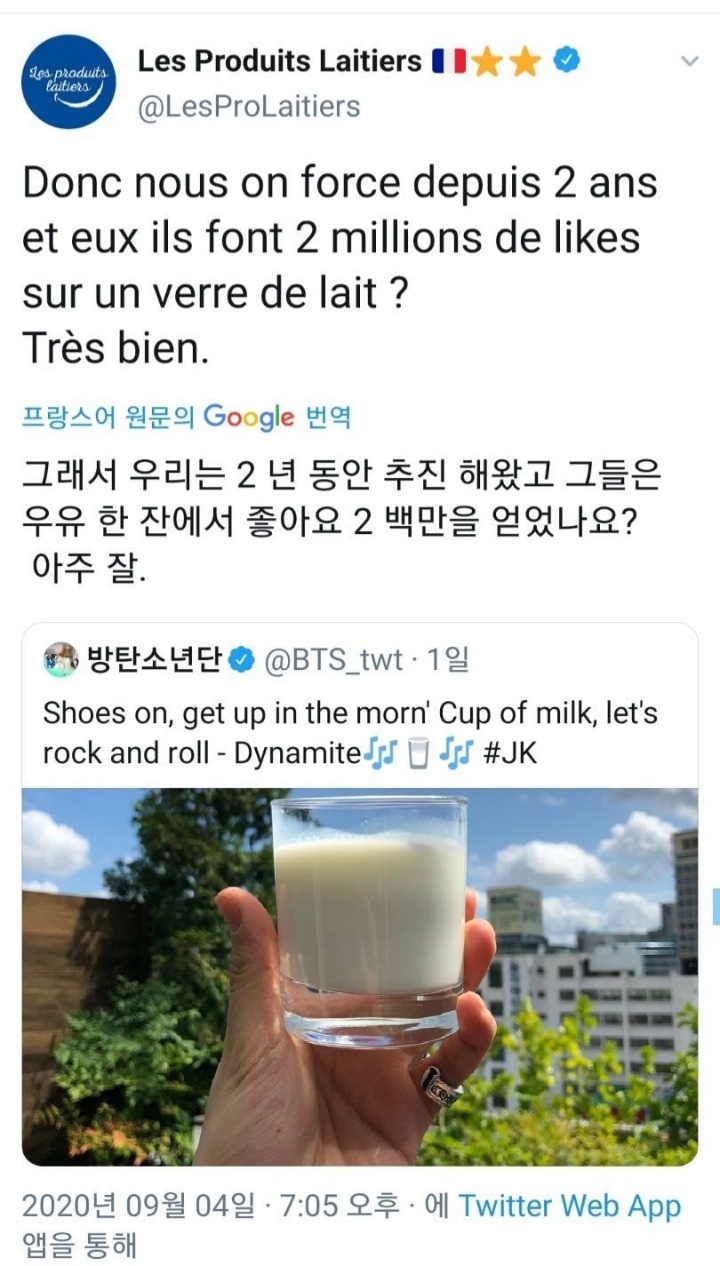Open Les Produits Laitiers profile picture

69,82
